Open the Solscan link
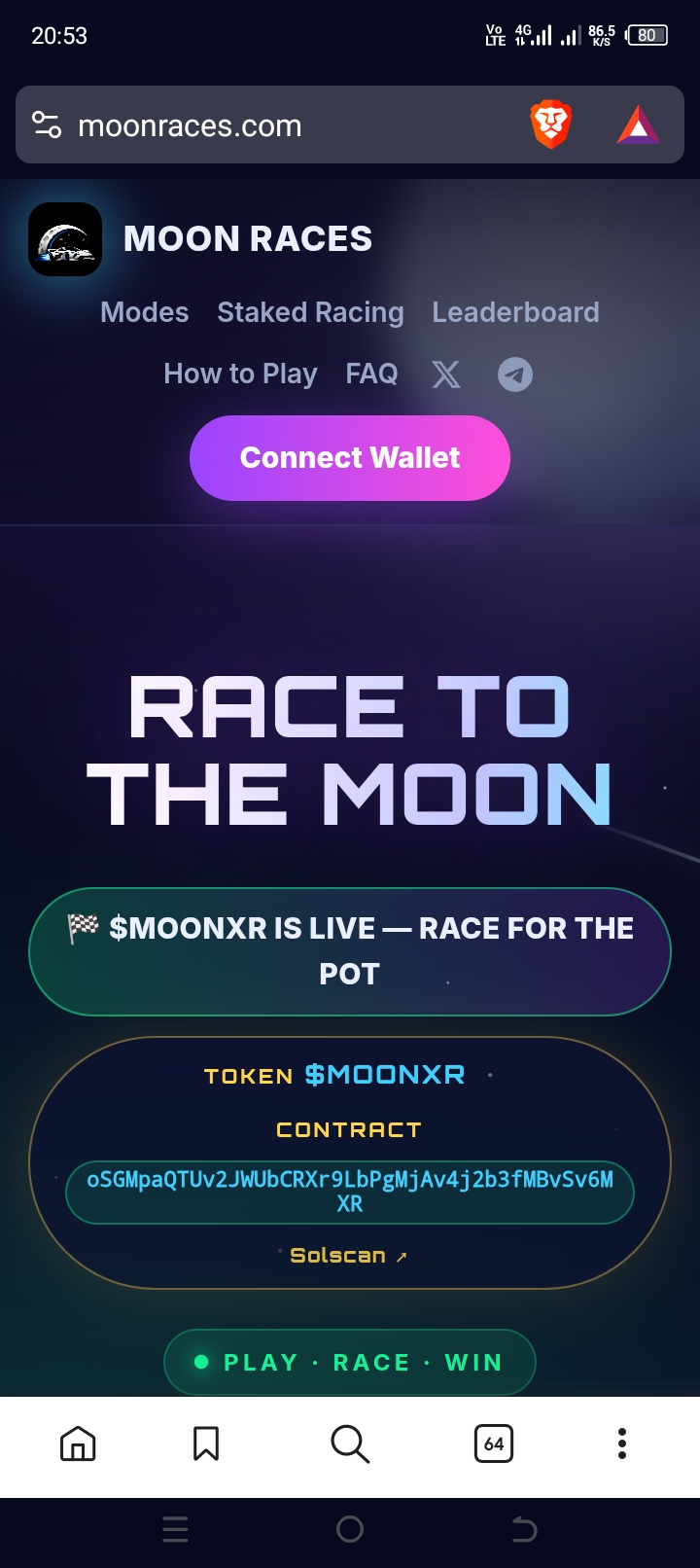This screenshot has width=700, height=1568. pos(348,1256)
